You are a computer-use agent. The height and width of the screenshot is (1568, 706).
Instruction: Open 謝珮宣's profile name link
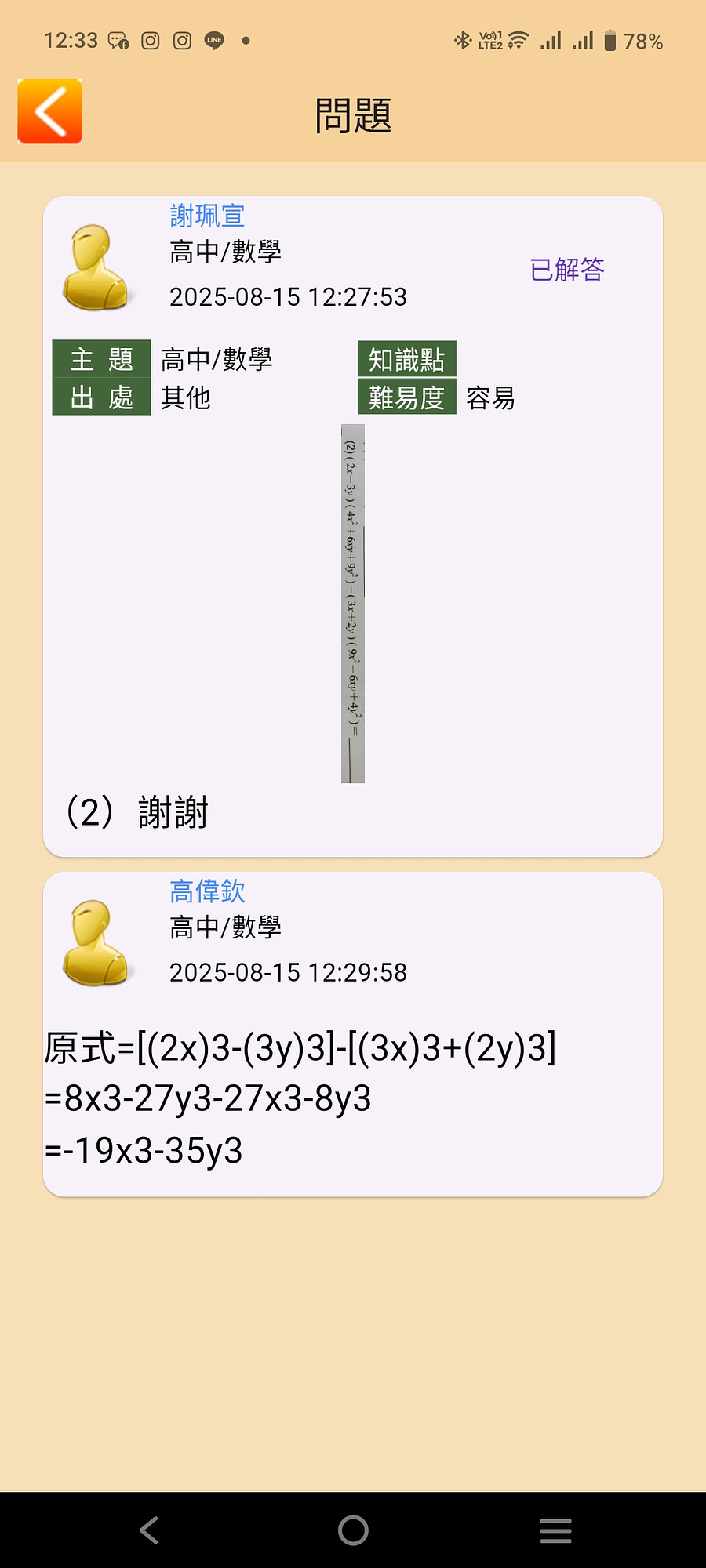coord(207,216)
